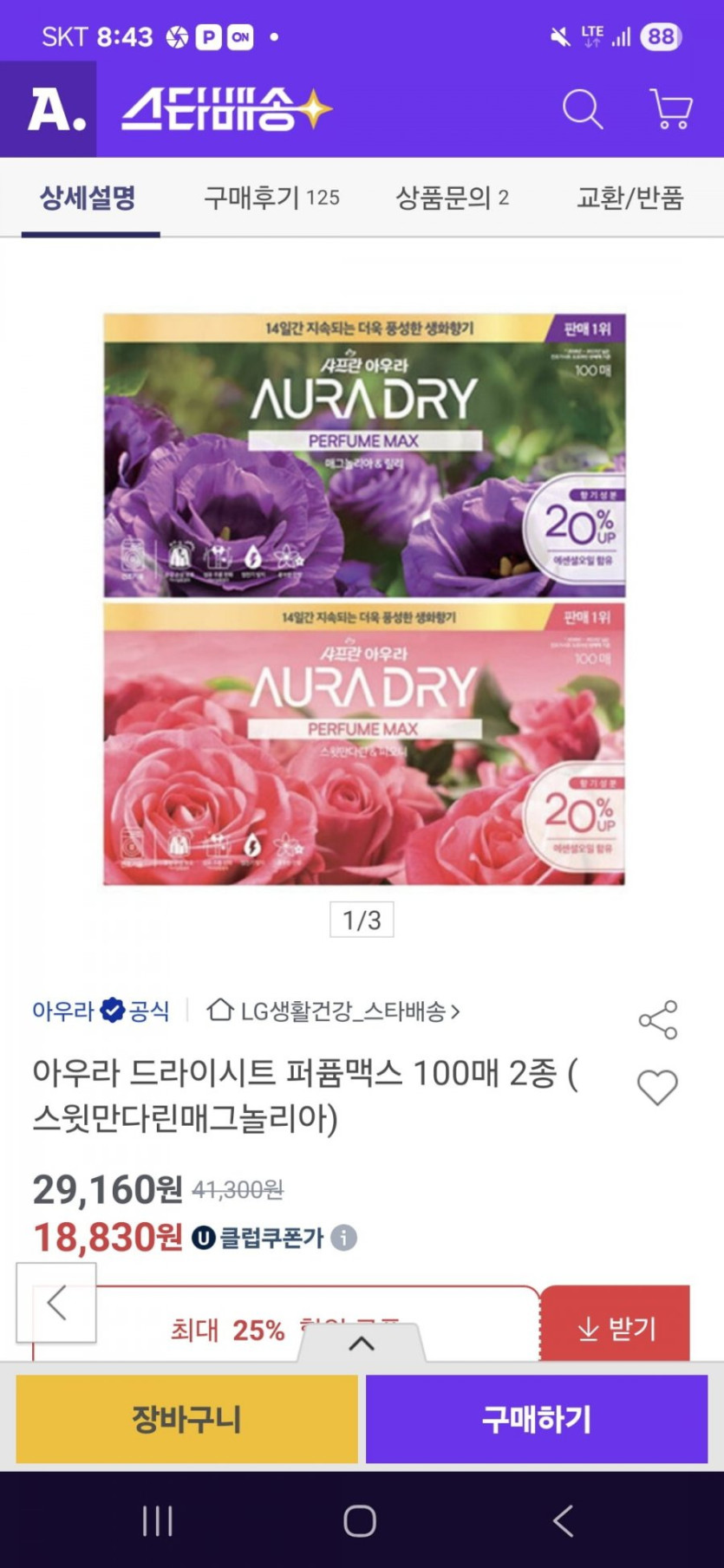Tap 받기 to download the coupon
This screenshot has height=1568, width=724.
[616, 1326]
